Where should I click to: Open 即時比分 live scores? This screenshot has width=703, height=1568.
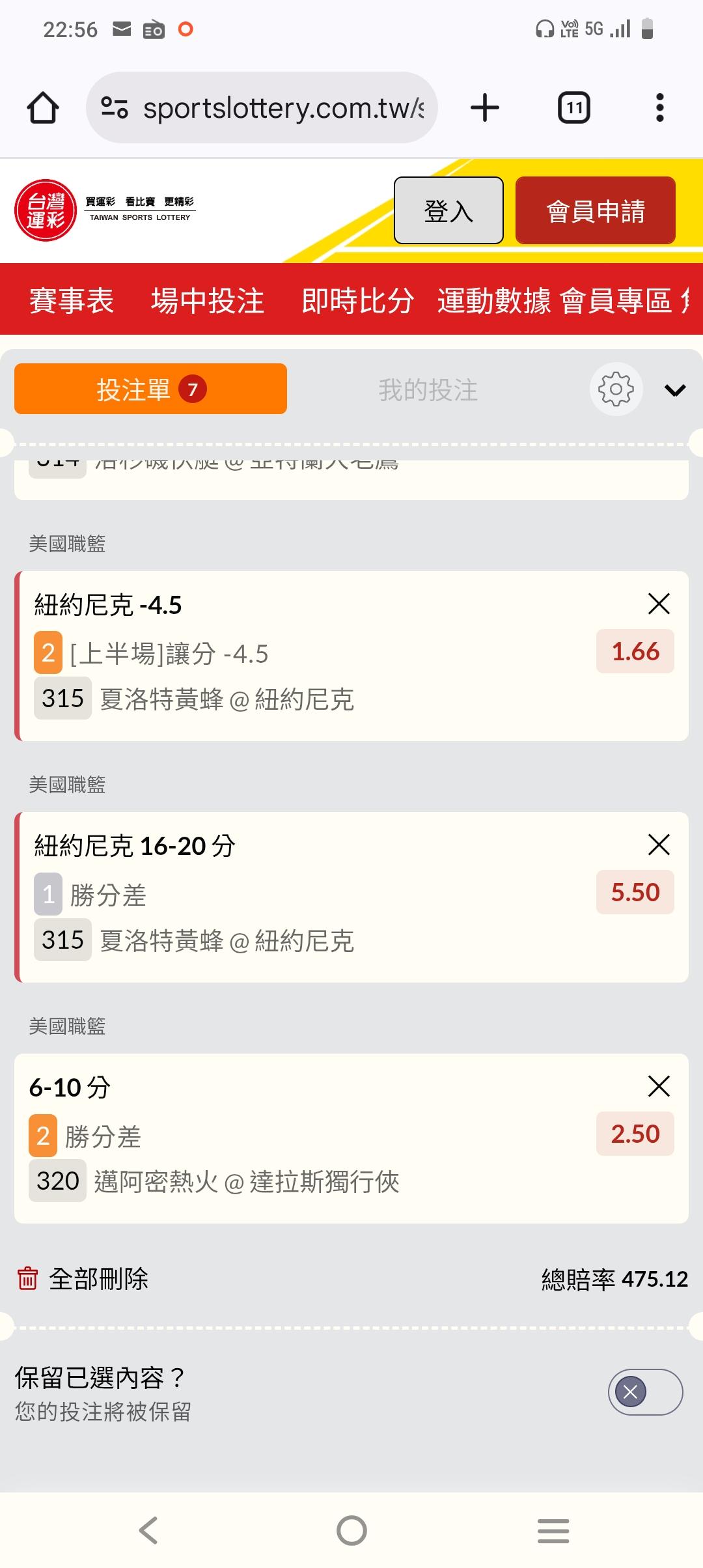coord(357,300)
